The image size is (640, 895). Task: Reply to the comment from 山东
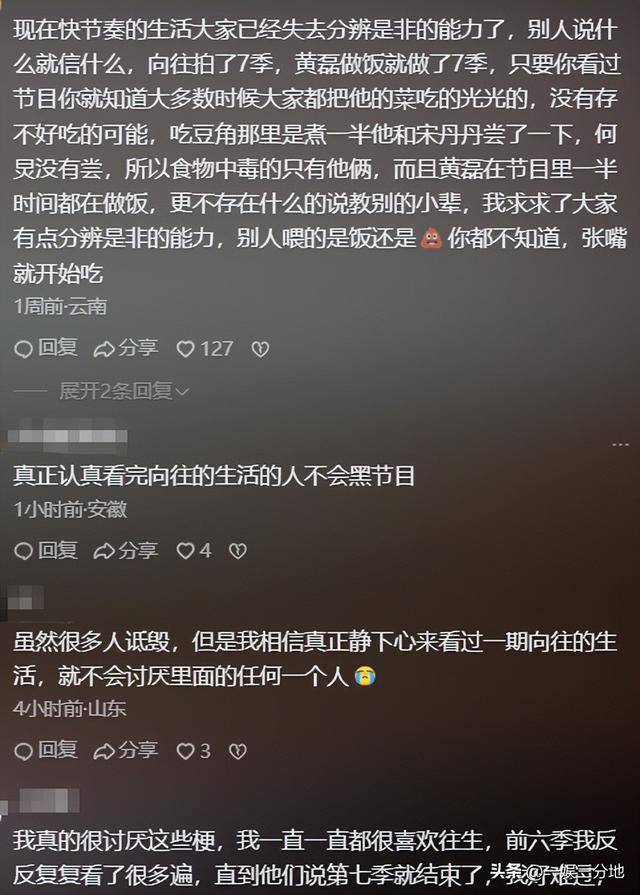pyautogui.click(x=46, y=750)
